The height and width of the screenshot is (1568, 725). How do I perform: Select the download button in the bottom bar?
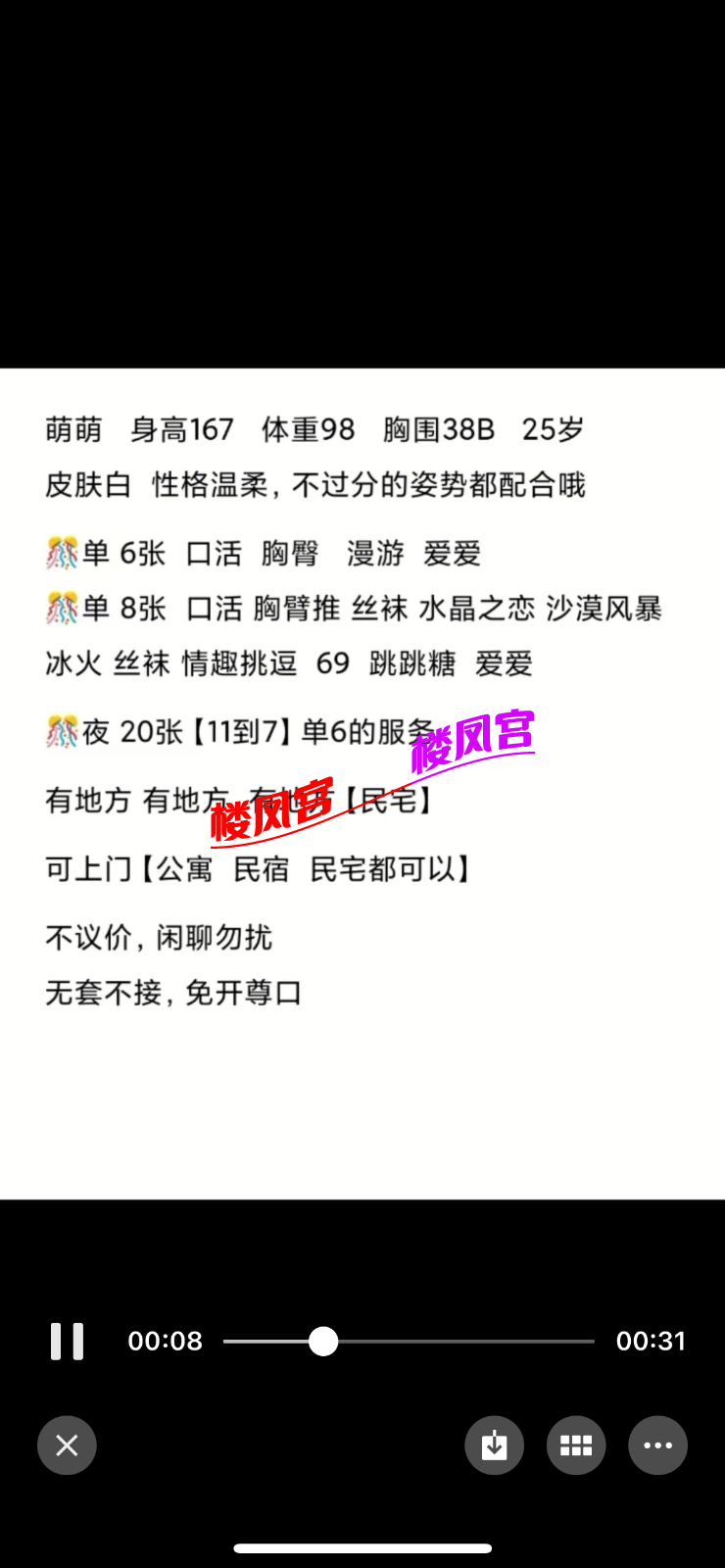pyautogui.click(x=494, y=1445)
